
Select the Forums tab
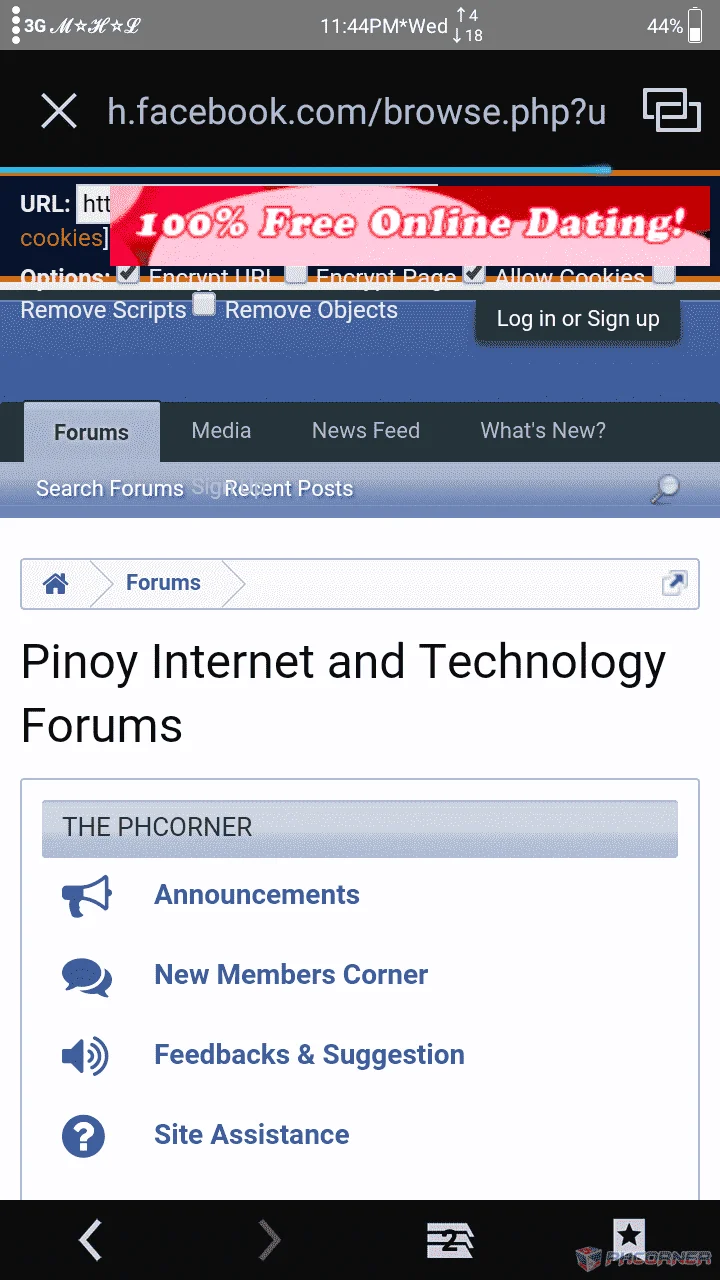(x=91, y=432)
